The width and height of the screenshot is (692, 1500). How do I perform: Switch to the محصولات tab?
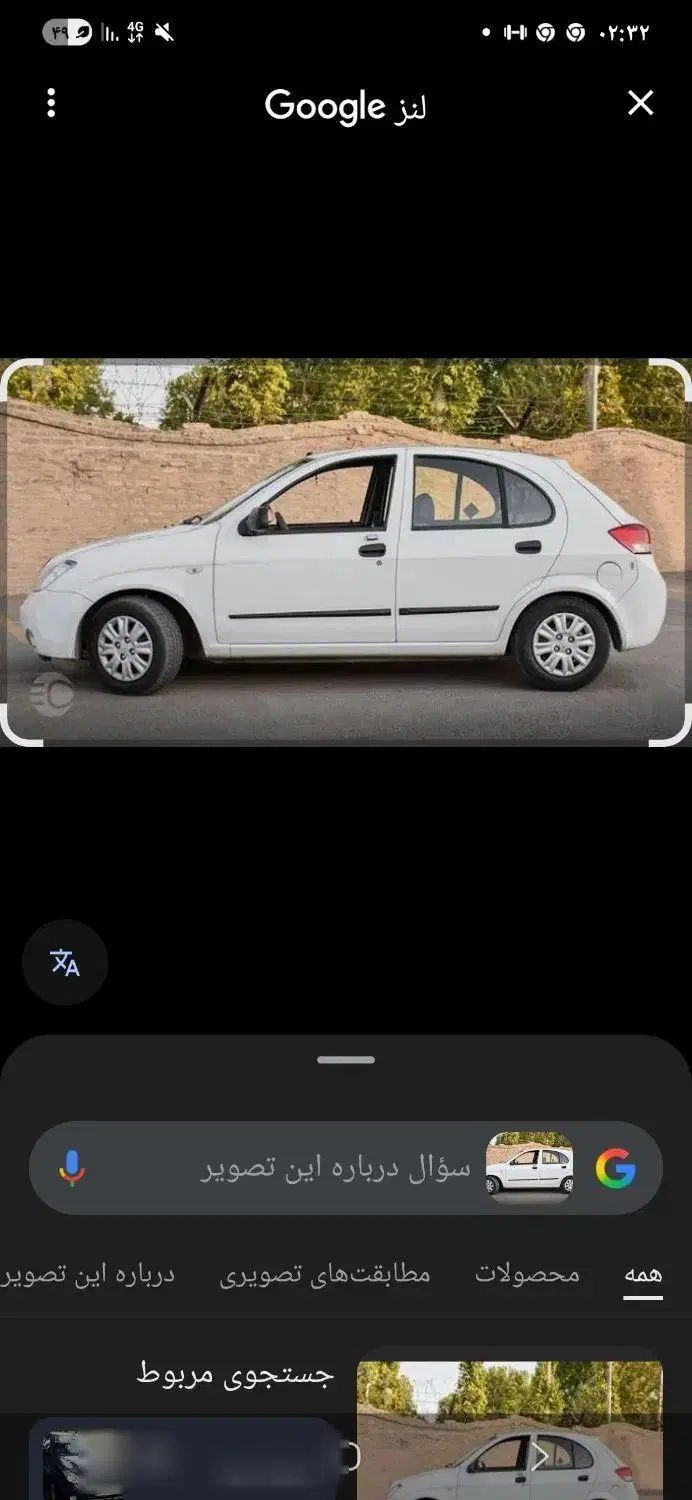tap(527, 1275)
